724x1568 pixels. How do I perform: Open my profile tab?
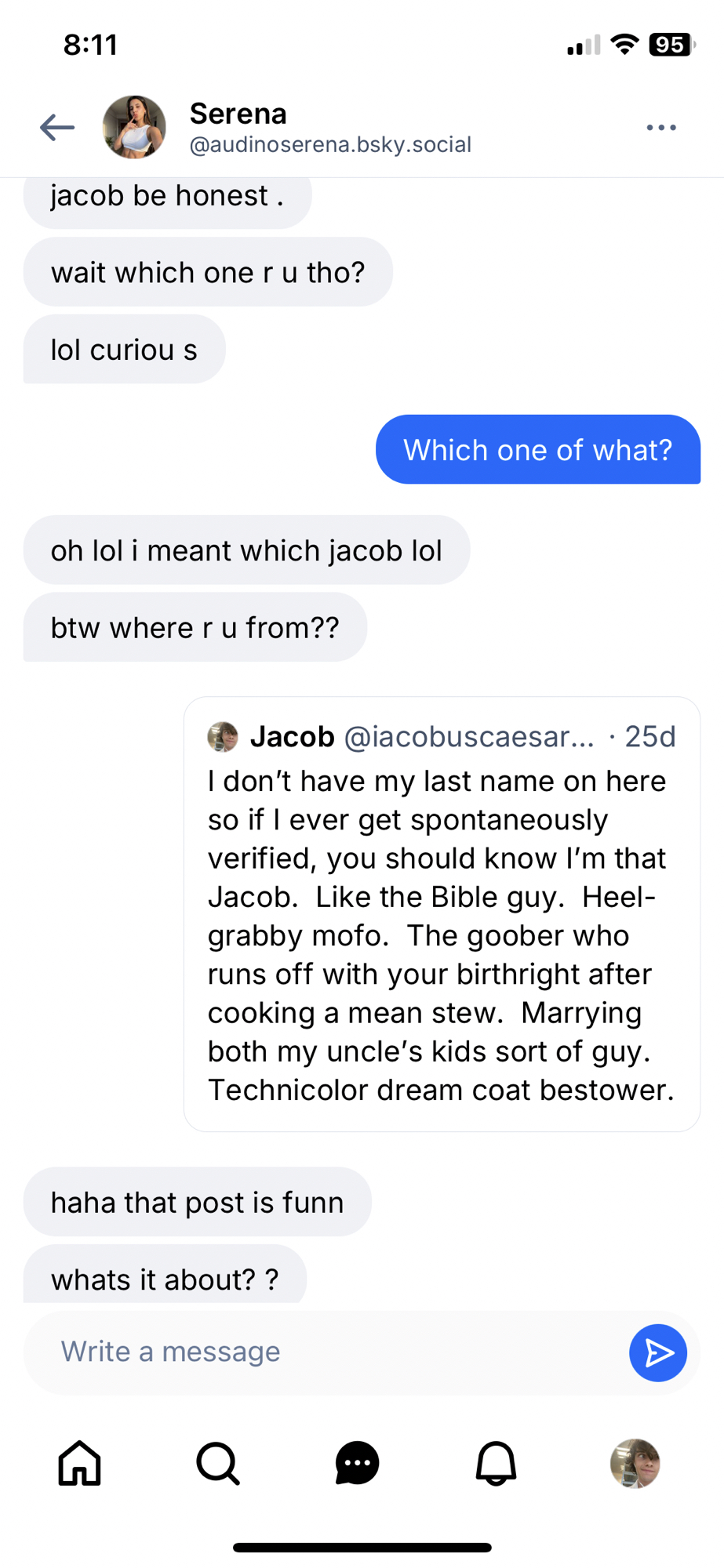(x=635, y=1463)
